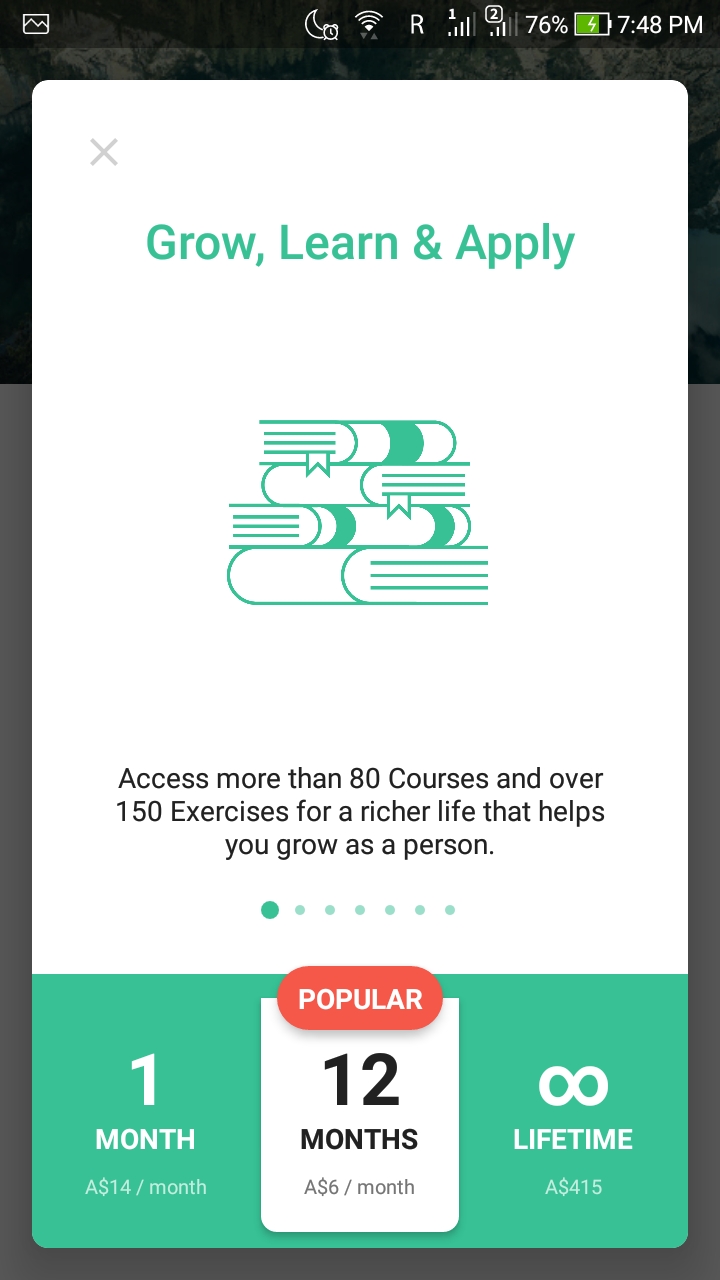Close the subscription dialog

(104, 152)
